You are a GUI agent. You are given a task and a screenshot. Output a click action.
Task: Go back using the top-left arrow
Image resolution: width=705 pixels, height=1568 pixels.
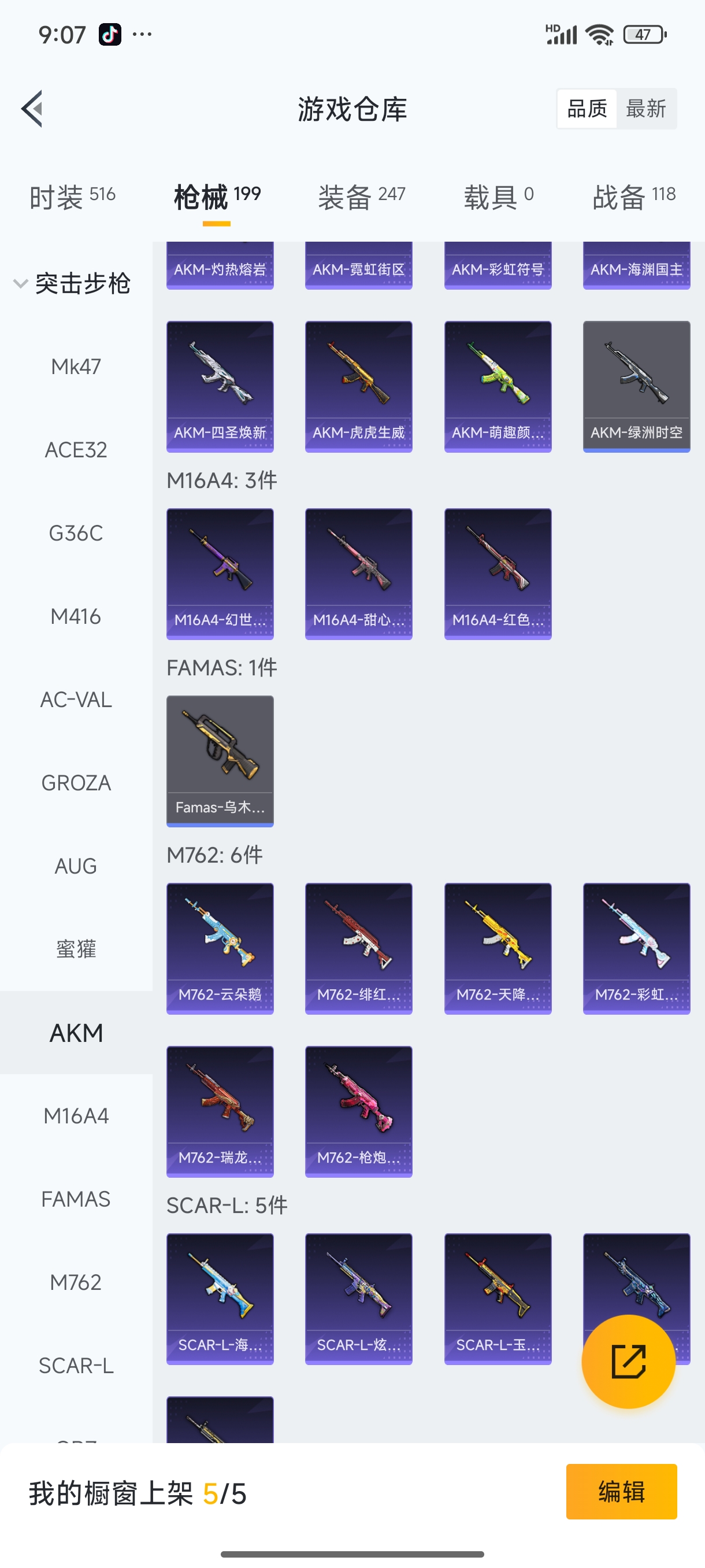coord(32,109)
